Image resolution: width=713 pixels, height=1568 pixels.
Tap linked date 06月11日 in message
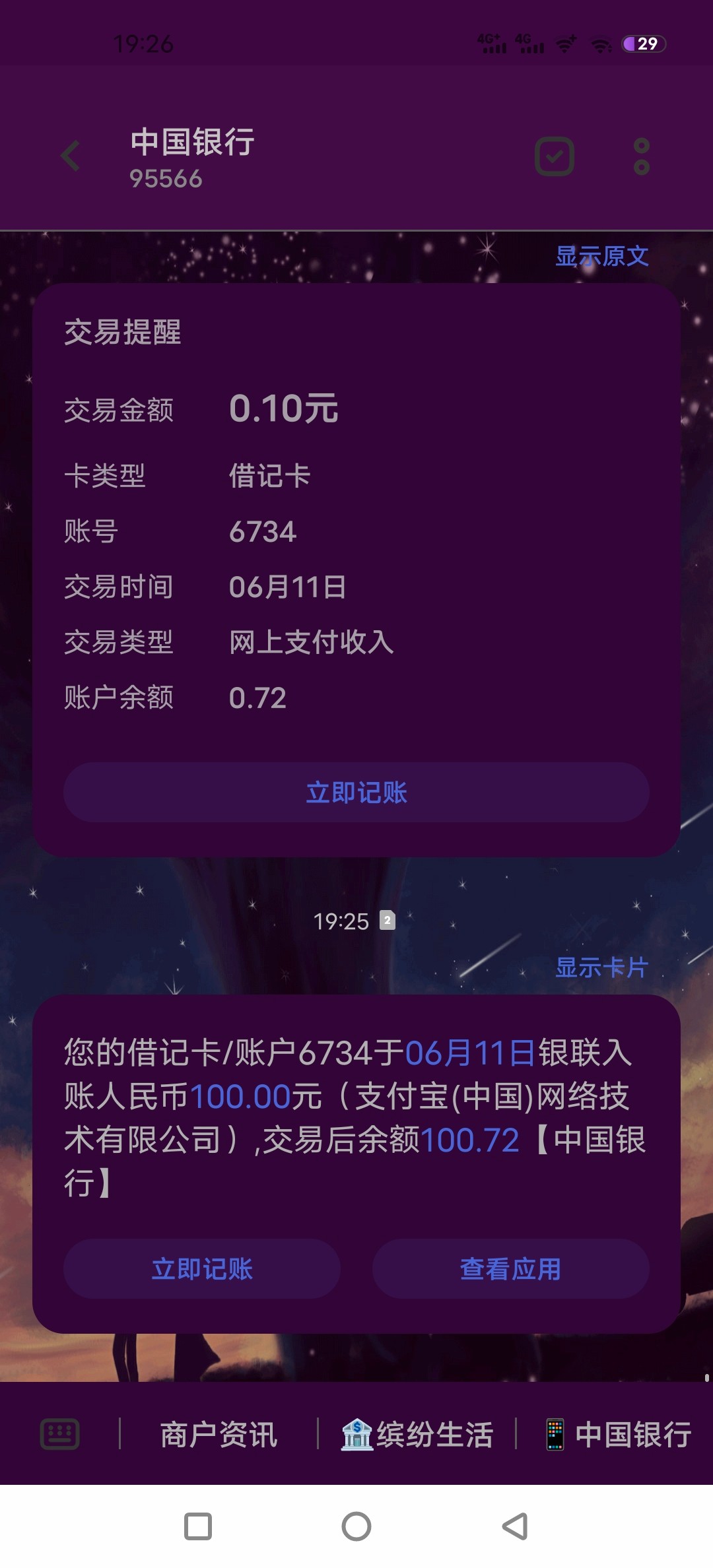click(470, 1053)
